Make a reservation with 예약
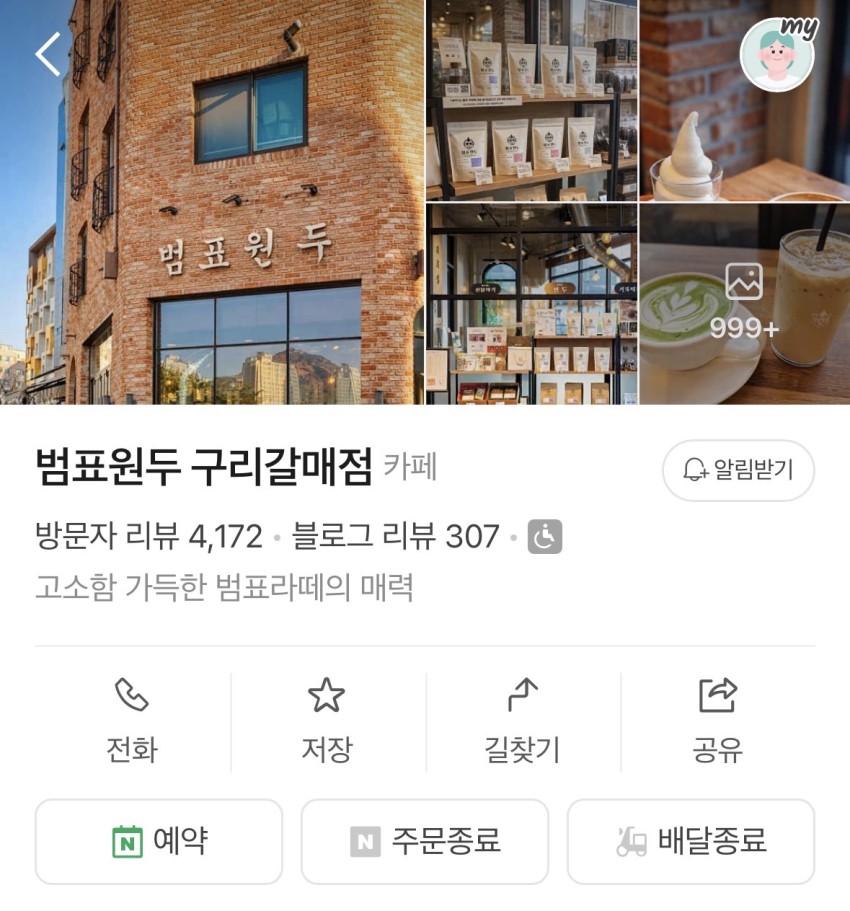This screenshot has width=850, height=911. (159, 841)
